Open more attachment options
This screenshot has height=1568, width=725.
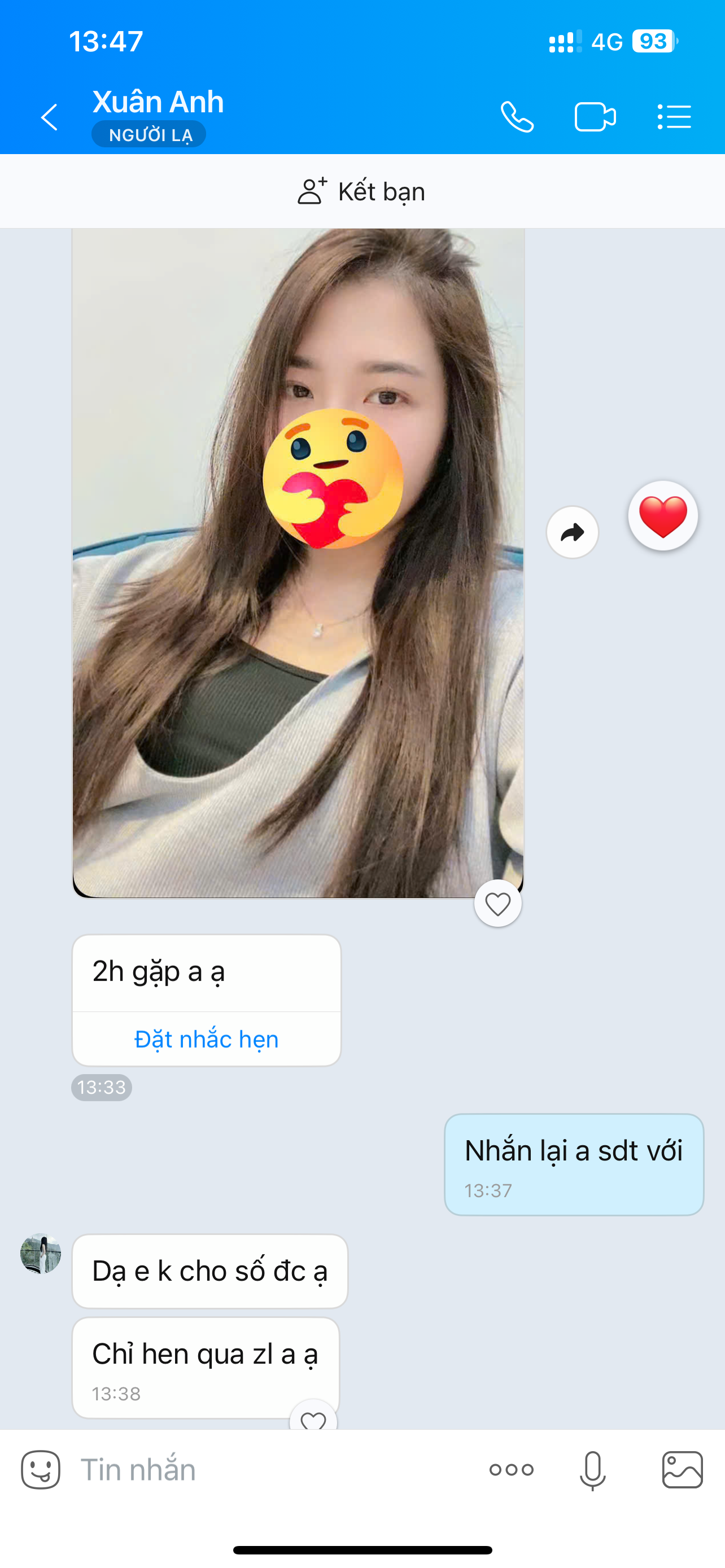click(512, 1470)
